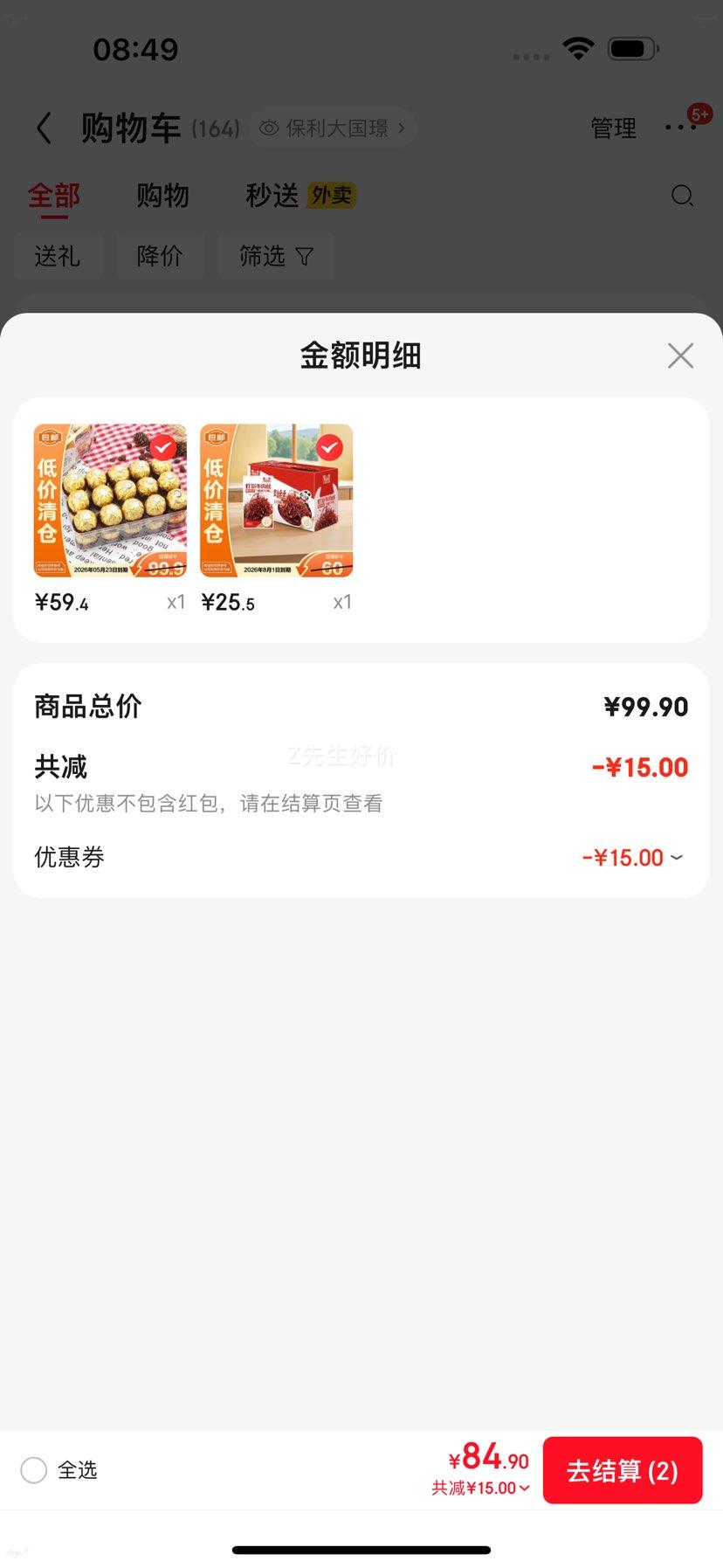Switch to the 购物 tab

(162, 196)
